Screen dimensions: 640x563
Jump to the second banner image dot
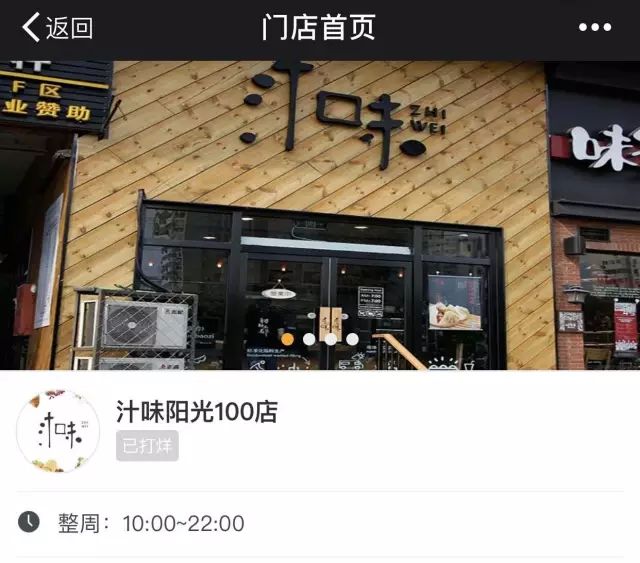coord(309,339)
